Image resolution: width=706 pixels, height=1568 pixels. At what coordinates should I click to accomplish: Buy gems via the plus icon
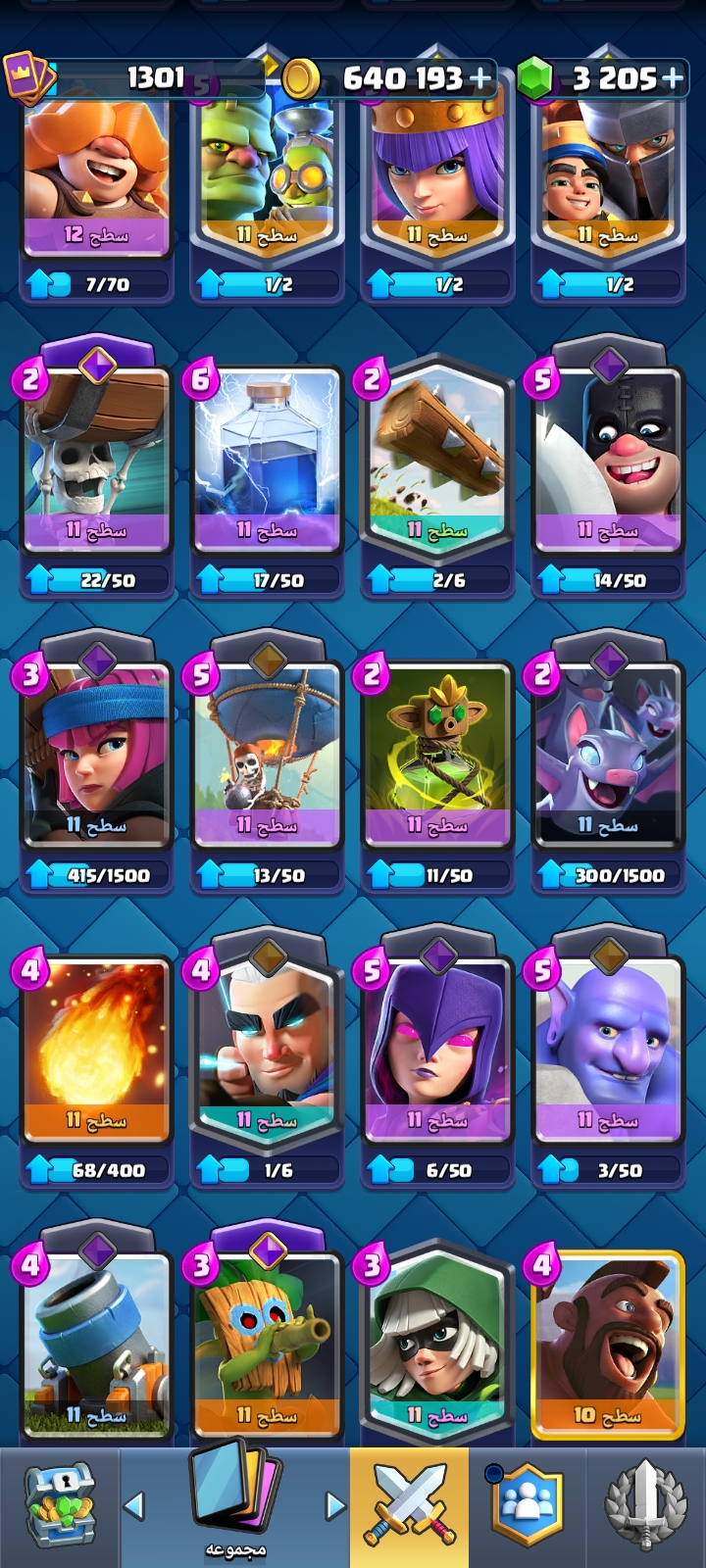pyautogui.click(x=673, y=78)
